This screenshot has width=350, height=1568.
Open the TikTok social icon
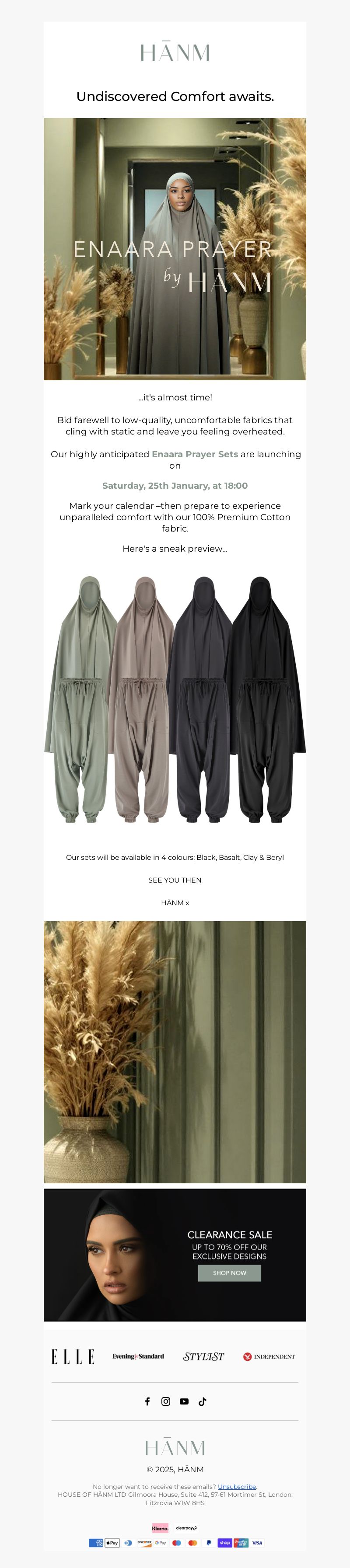[x=203, y=1401]
